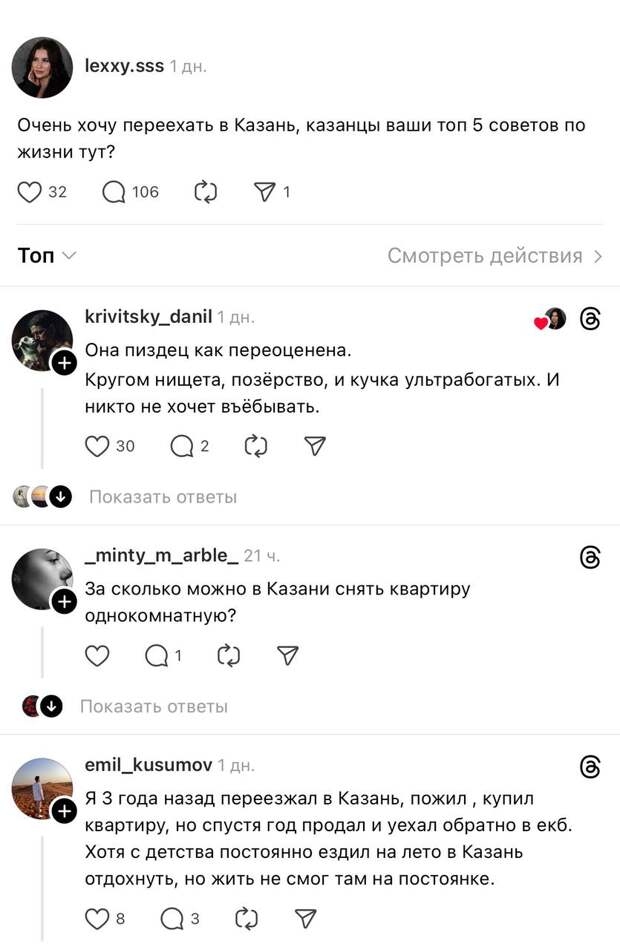Repost krivitsky_danil's comment
This screenshot has height=950, width=620.
pyautogui.click(x=256, y=446)
